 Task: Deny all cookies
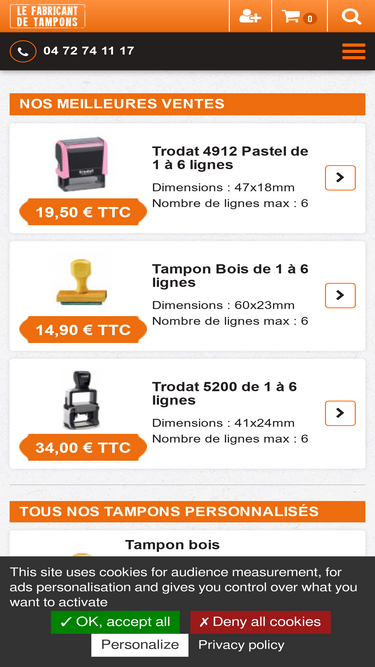click(x=260, y=622)
